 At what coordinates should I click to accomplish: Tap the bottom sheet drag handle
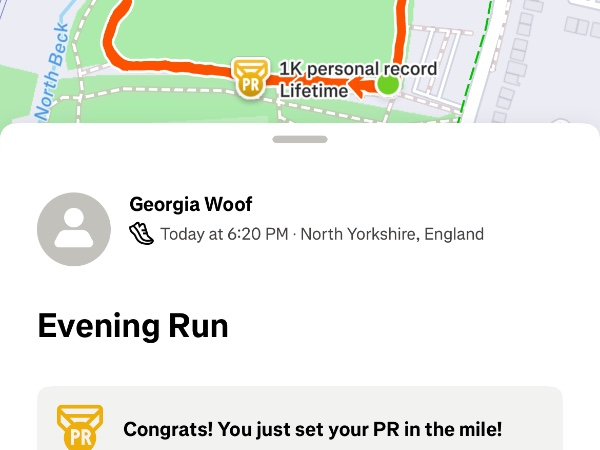point(300,139)
